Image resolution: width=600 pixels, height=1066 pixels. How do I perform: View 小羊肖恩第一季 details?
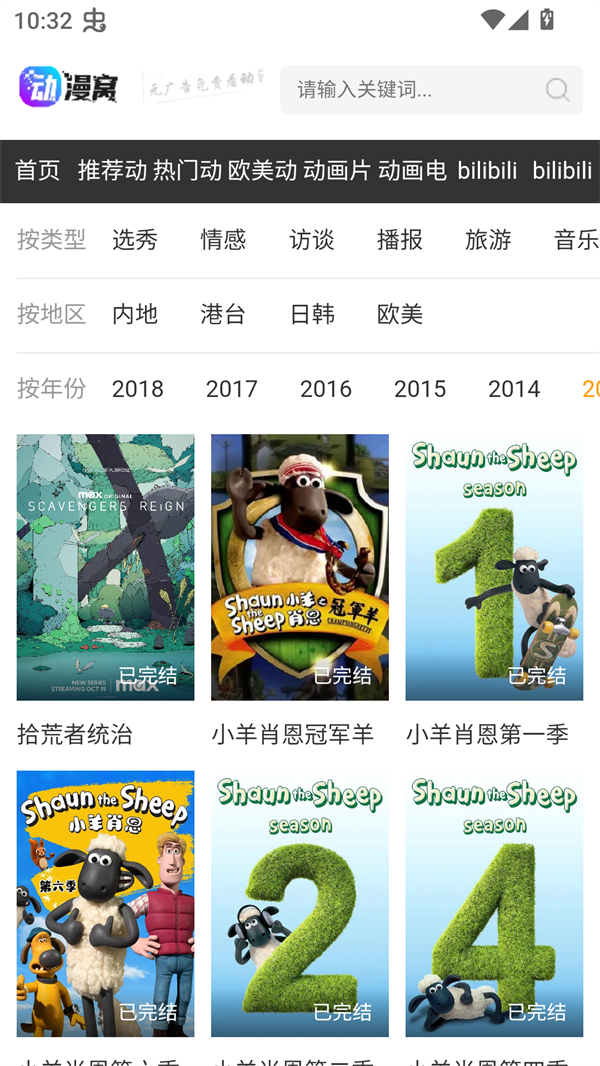[494, 567]
